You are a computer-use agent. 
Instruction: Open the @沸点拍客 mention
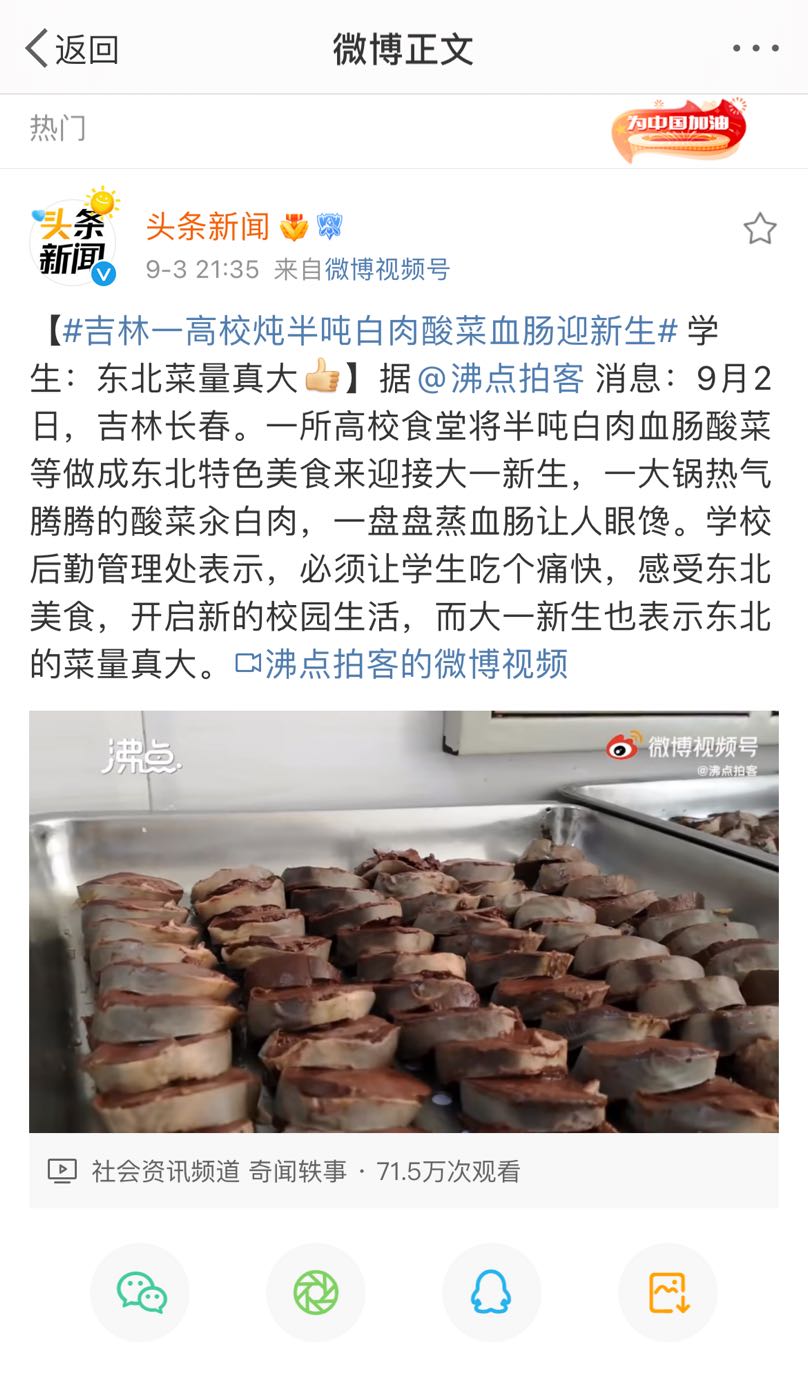tap(500, 378)
